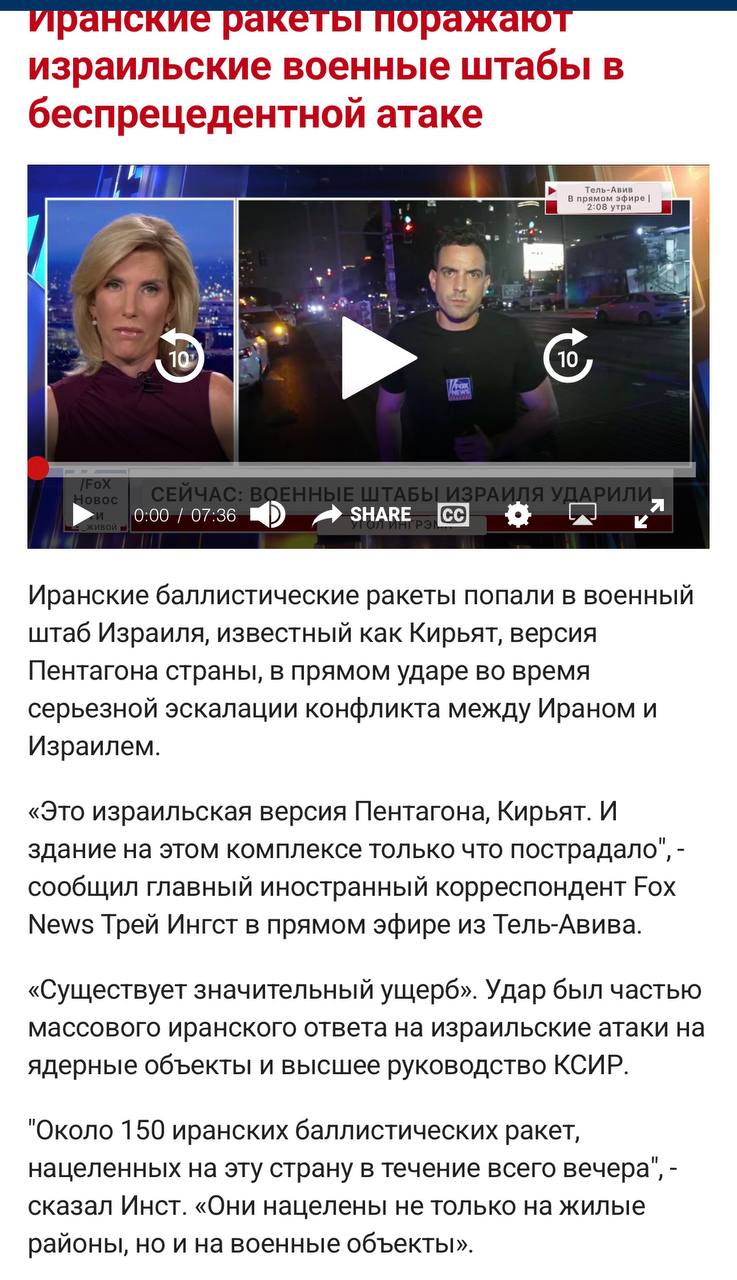This screenshot has height=1280, width=737.
Task: Enter fullscreen video mode
Action: [x=649, y=514]
